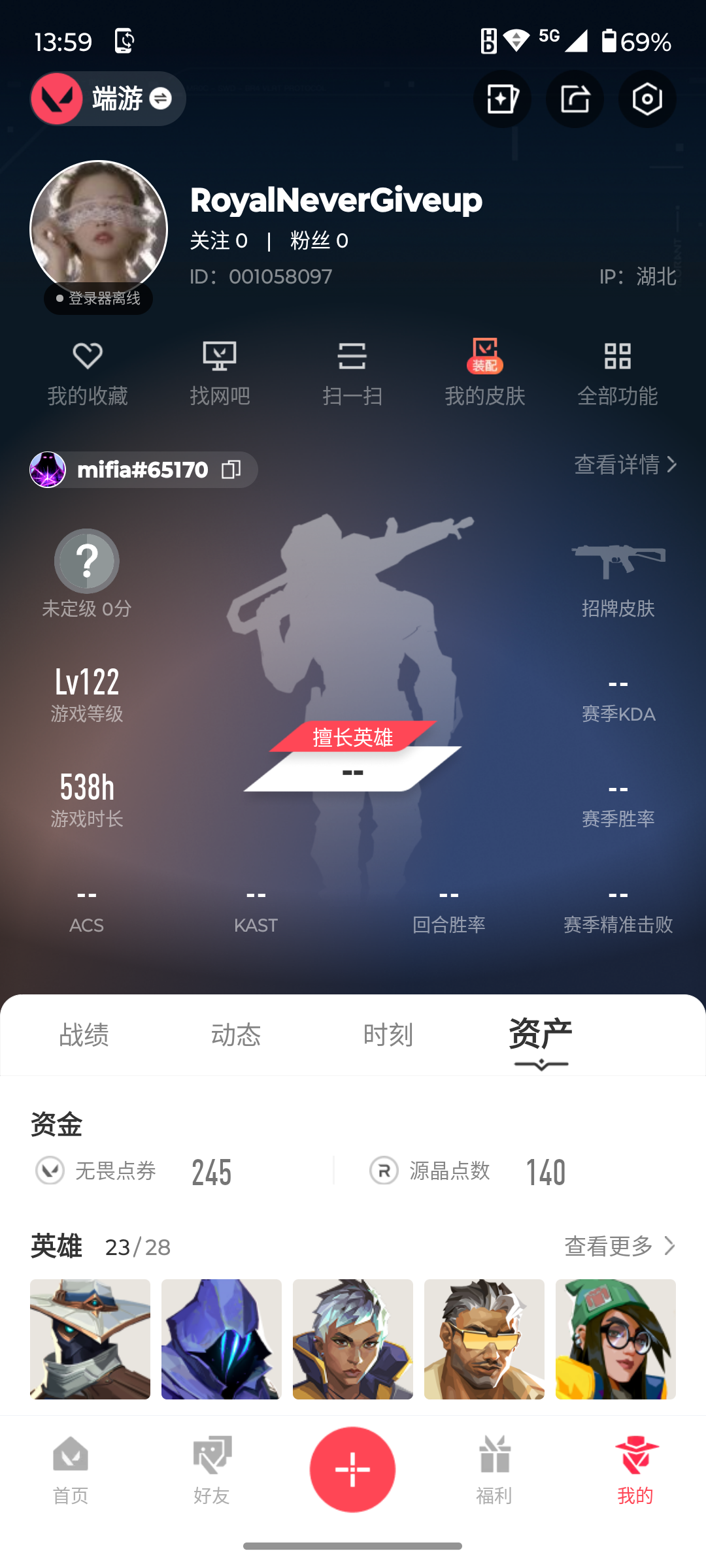
Task: Switch to the 战绩 tab
Action: pos(84,1035)
